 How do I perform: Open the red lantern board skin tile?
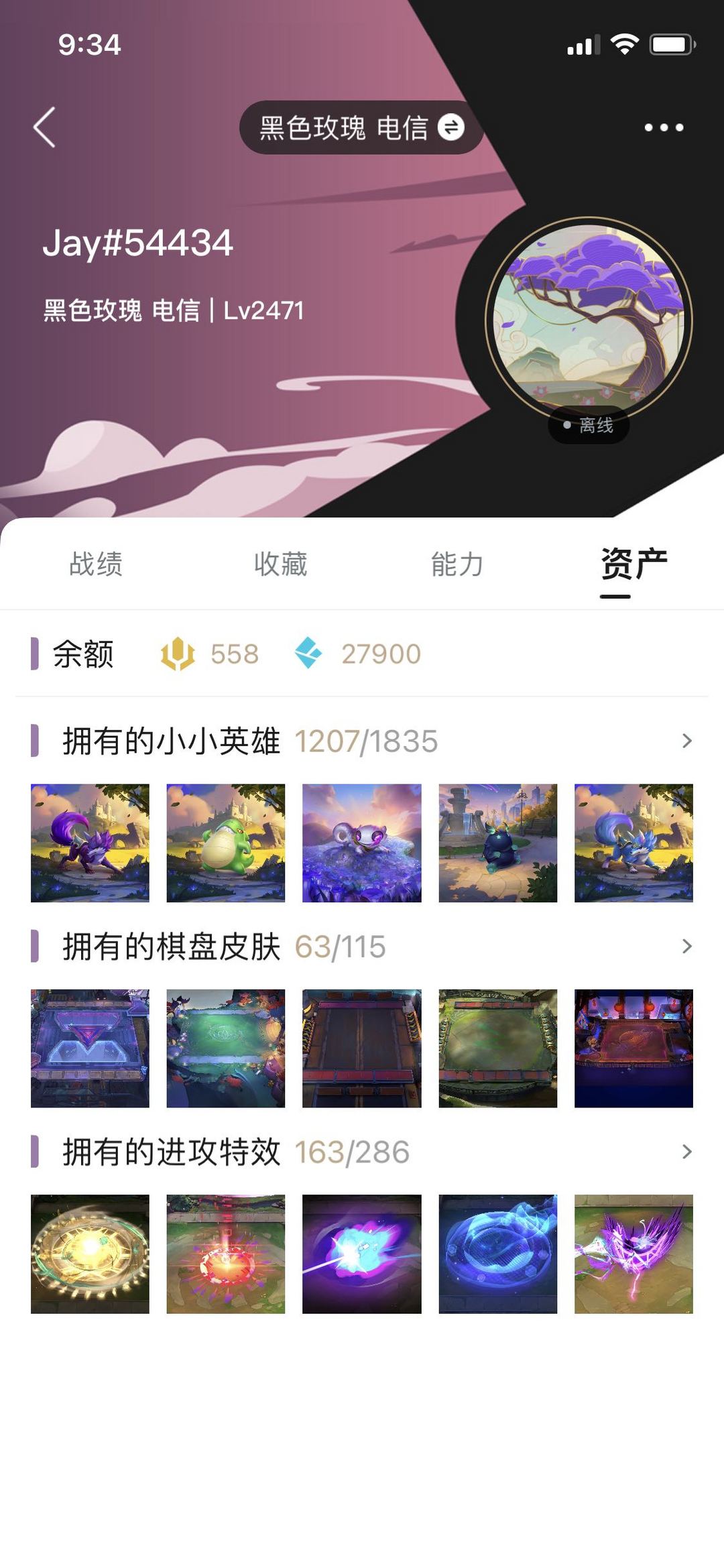tap(633, 1048)
